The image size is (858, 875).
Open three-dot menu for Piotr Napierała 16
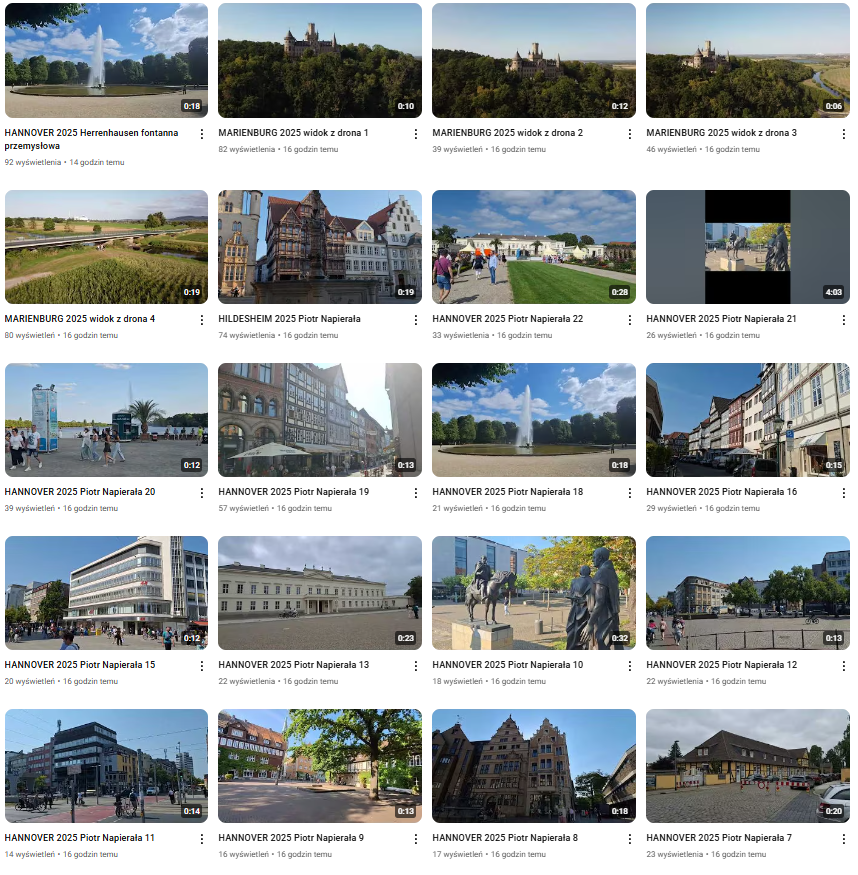click(844, 493)
